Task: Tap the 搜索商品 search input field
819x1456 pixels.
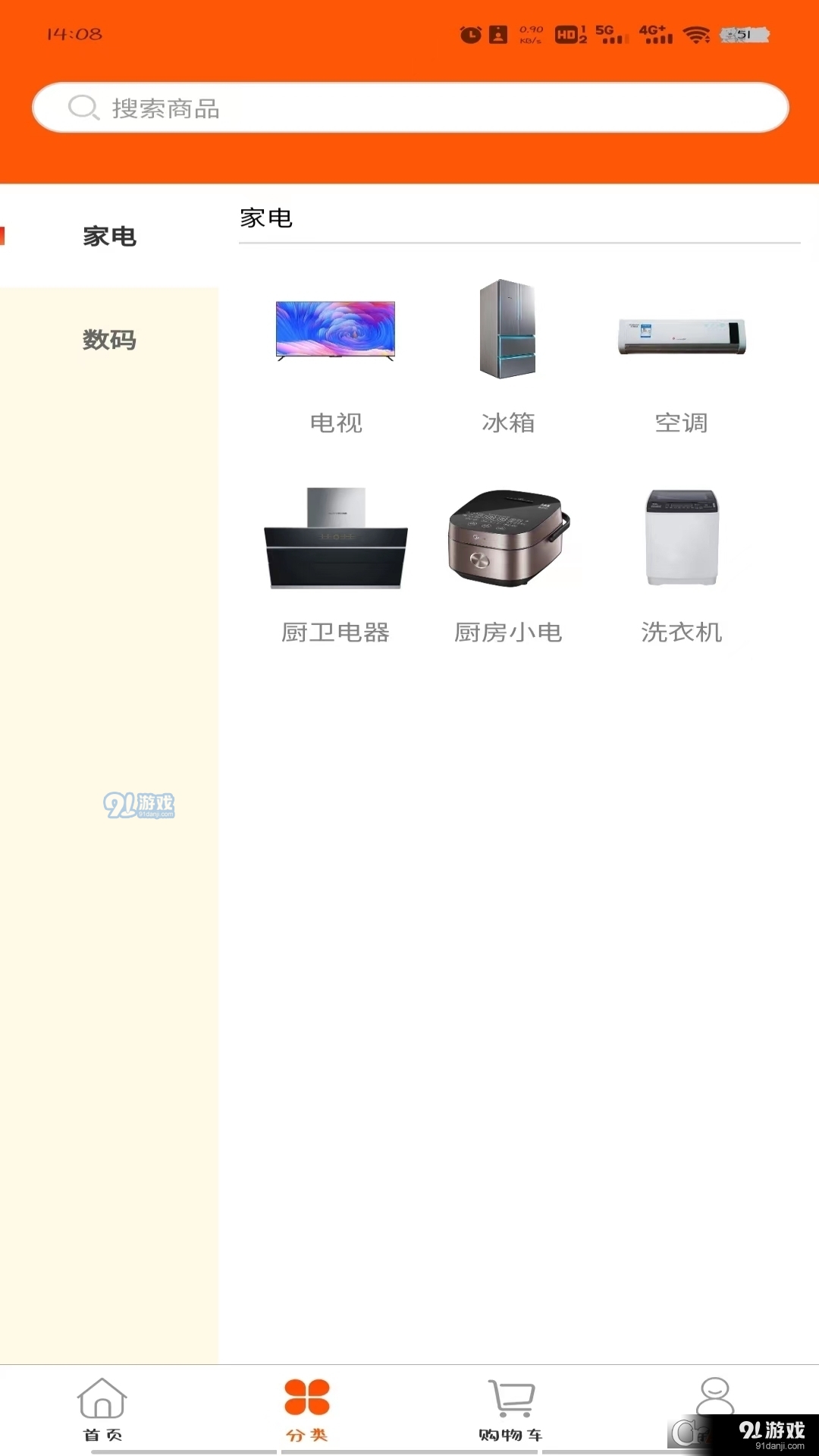Action: click(409, 108)
